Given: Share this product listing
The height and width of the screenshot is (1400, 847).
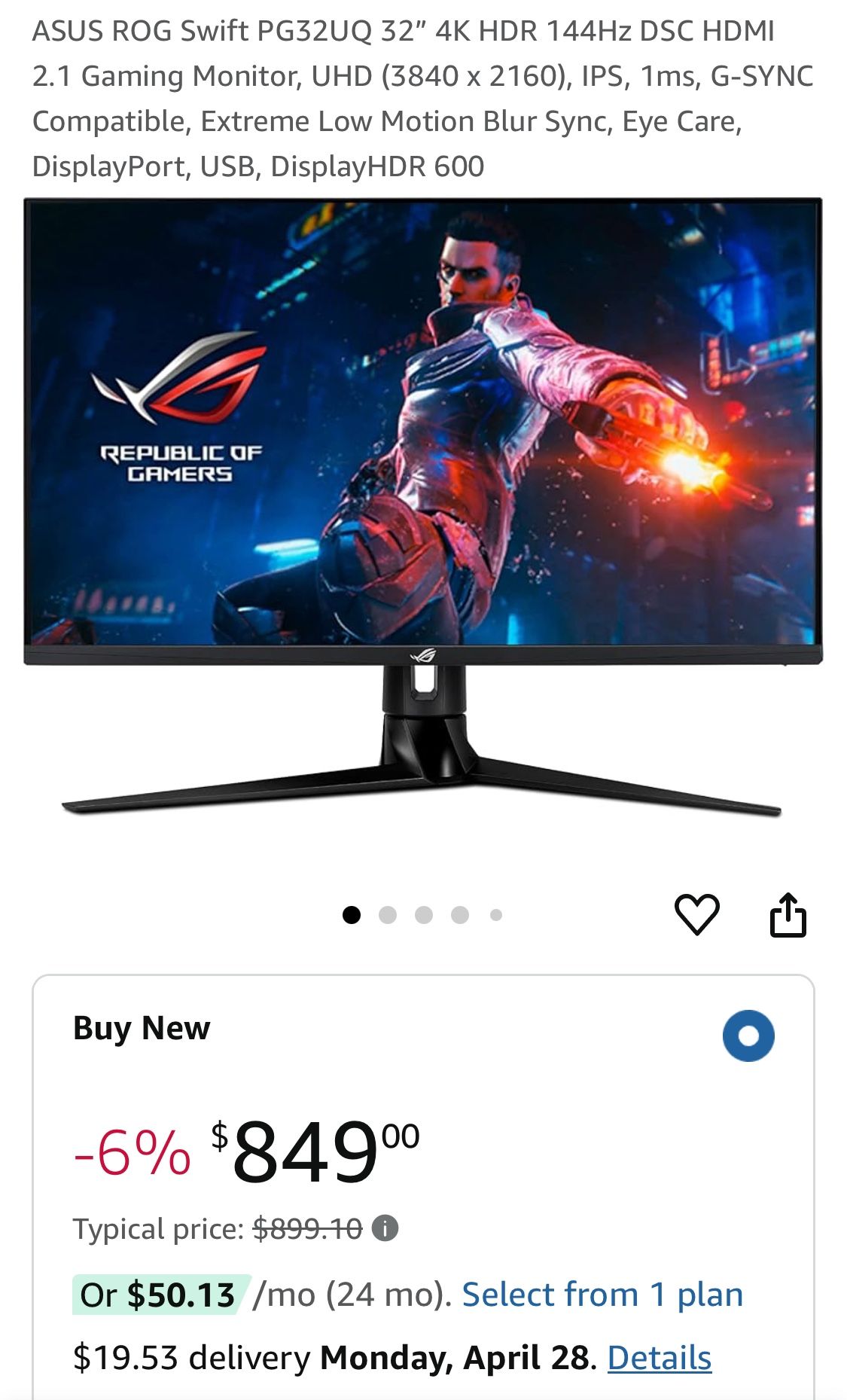Looking at the screenshot, I should pos(788,914).
